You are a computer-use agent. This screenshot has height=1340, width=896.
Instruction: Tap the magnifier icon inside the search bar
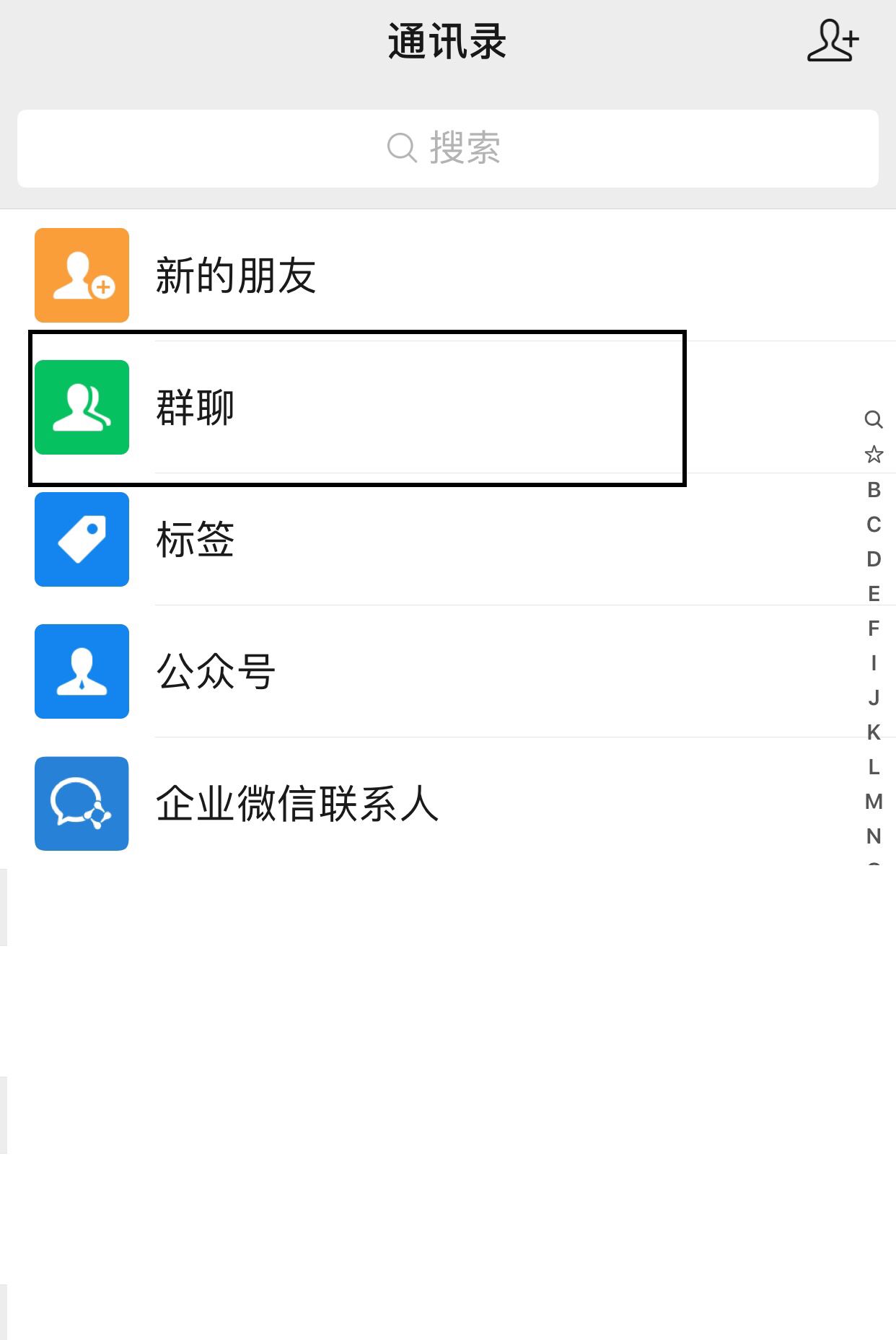click(x=402, y=148)
